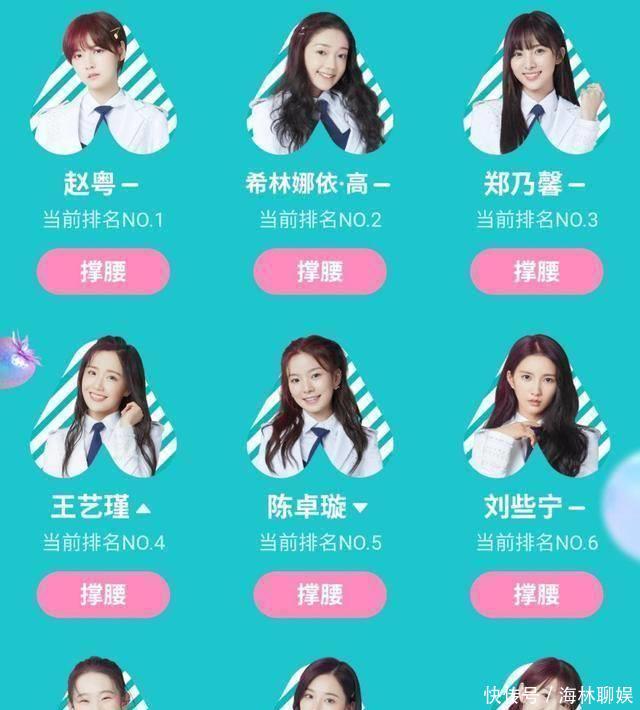The height and width of the screenshot is (710, 640).
Task: Vote 撑腰 for 希林娜依·高
Action: click(x=320, y=271)
